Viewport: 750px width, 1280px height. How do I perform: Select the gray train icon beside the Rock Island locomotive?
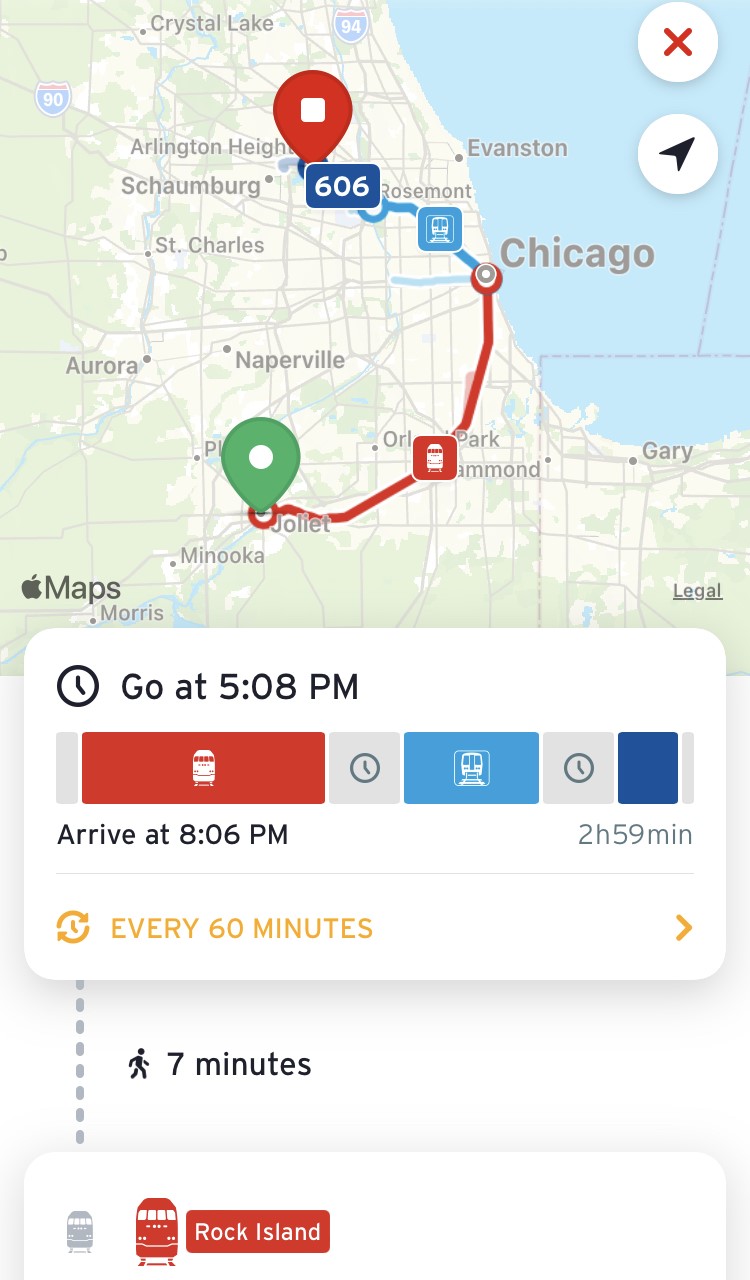[80, 1231]
